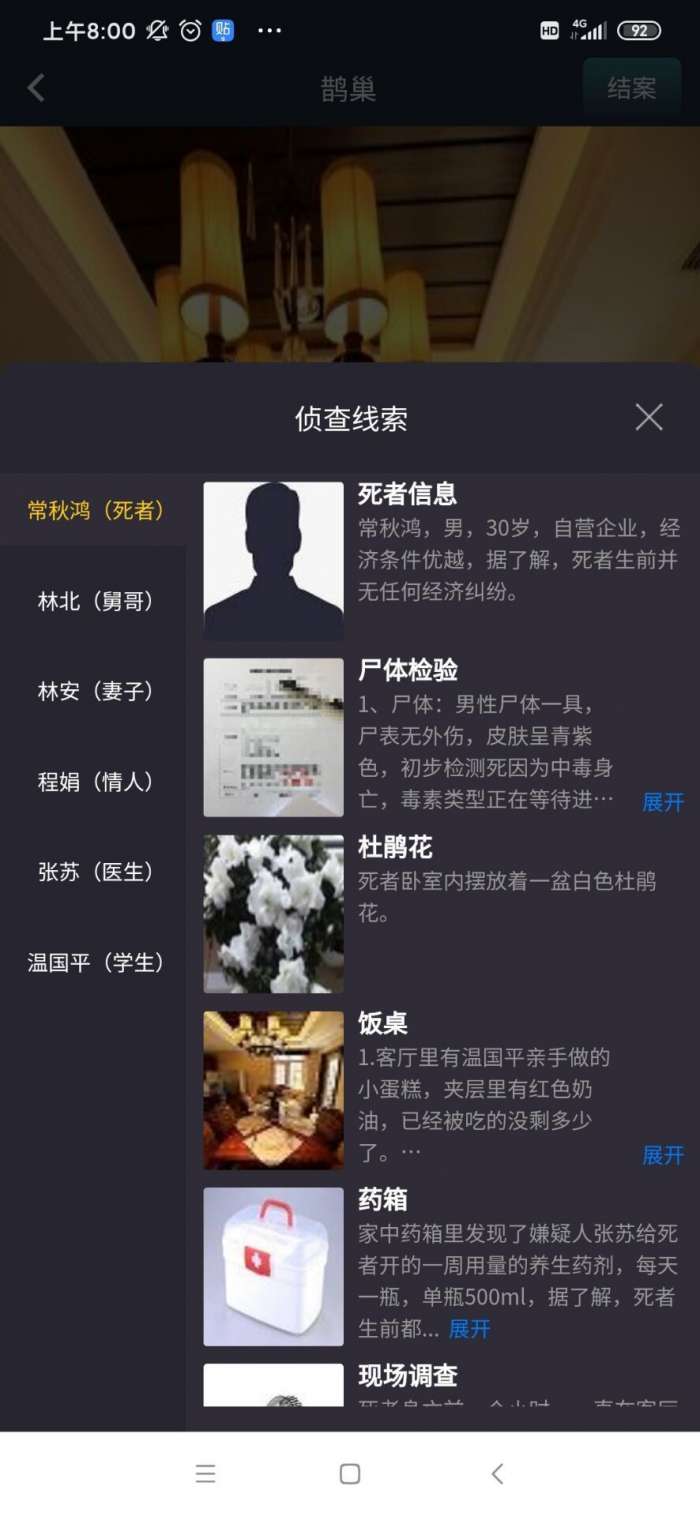Go back using the top-left arrow
Image resolution: width=700 pixels, height=1516 pixels.
pyautogui.click(x=36, y=88)
